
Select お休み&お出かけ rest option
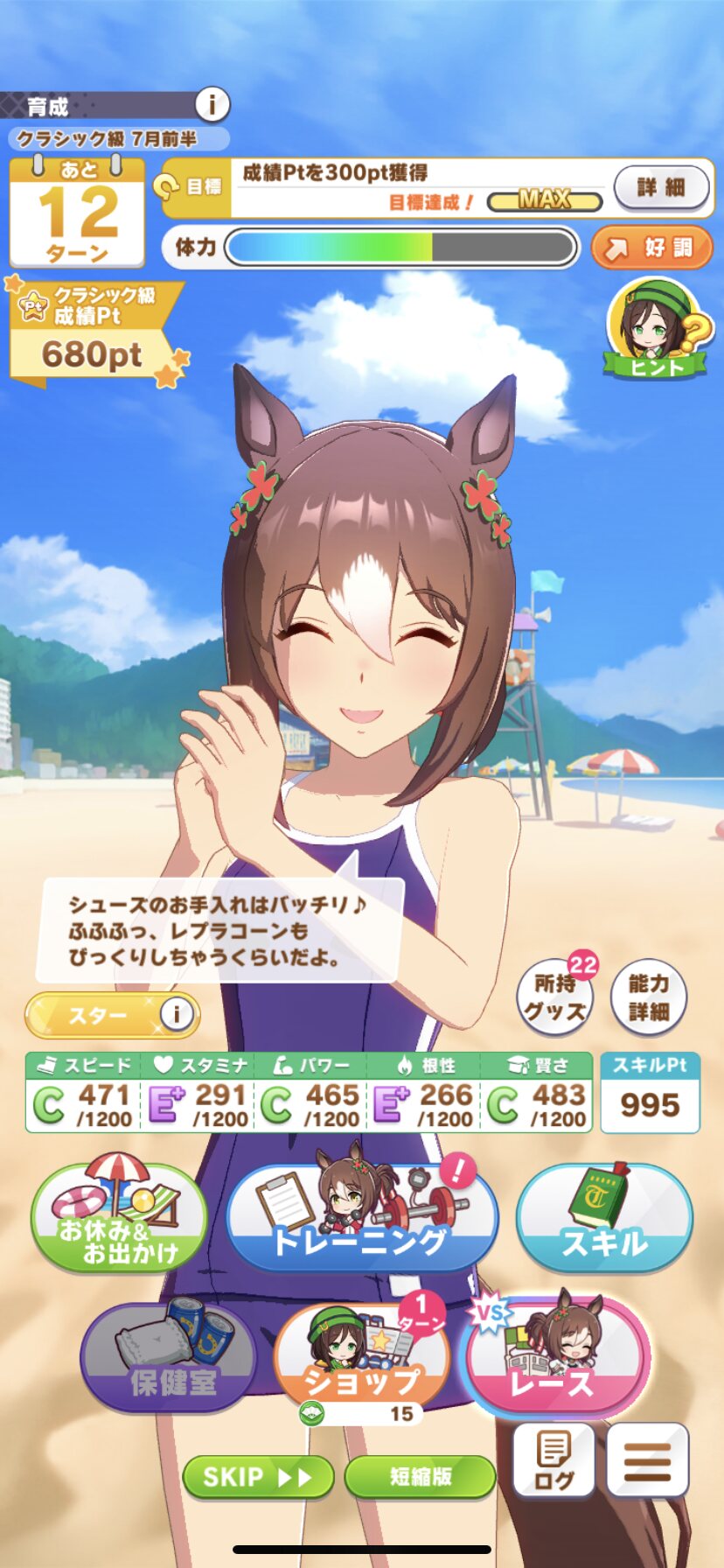tap(120, 1214)
